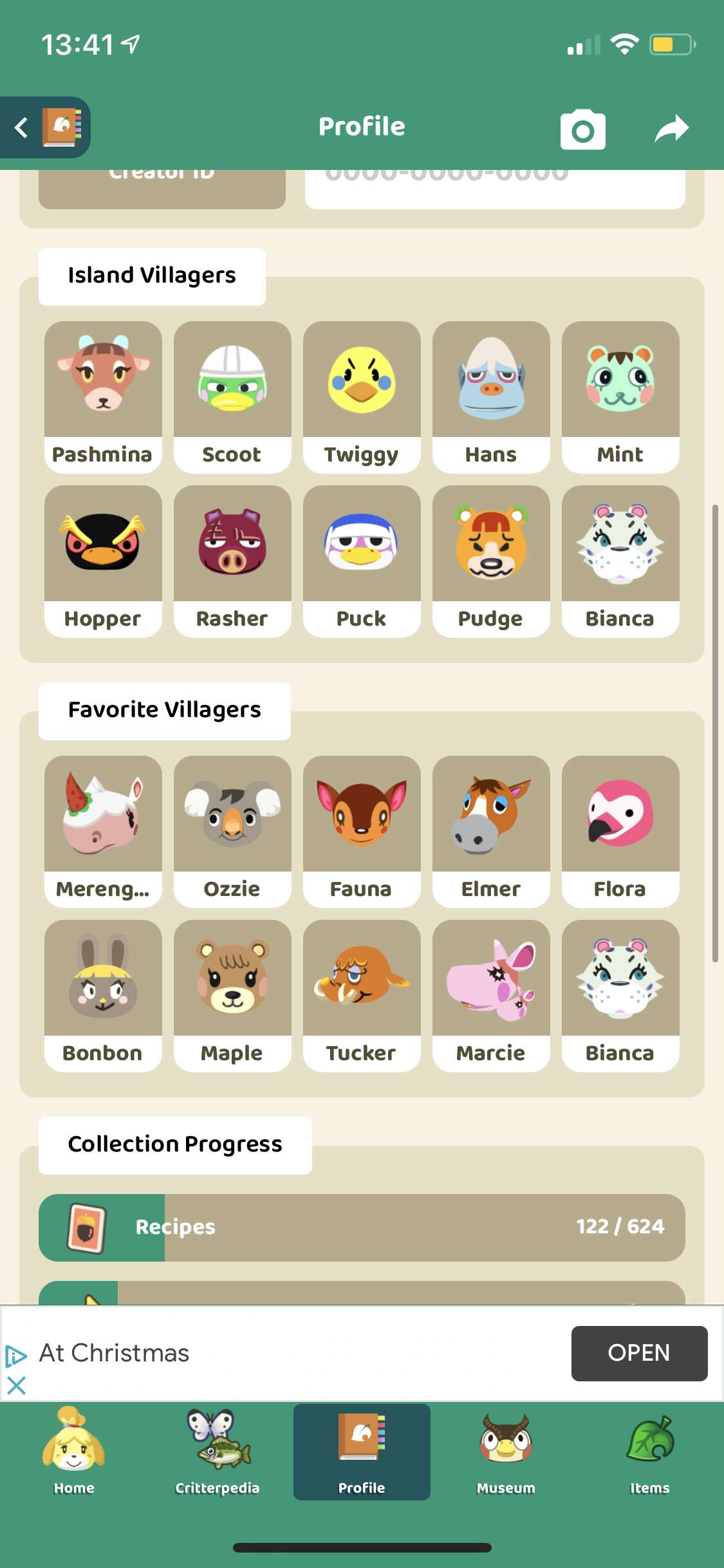Image resolution: width=724 pixels, height=1568 pixels.
Task: Open the Recipes collection progress bar
Action: coord(362,1227)
